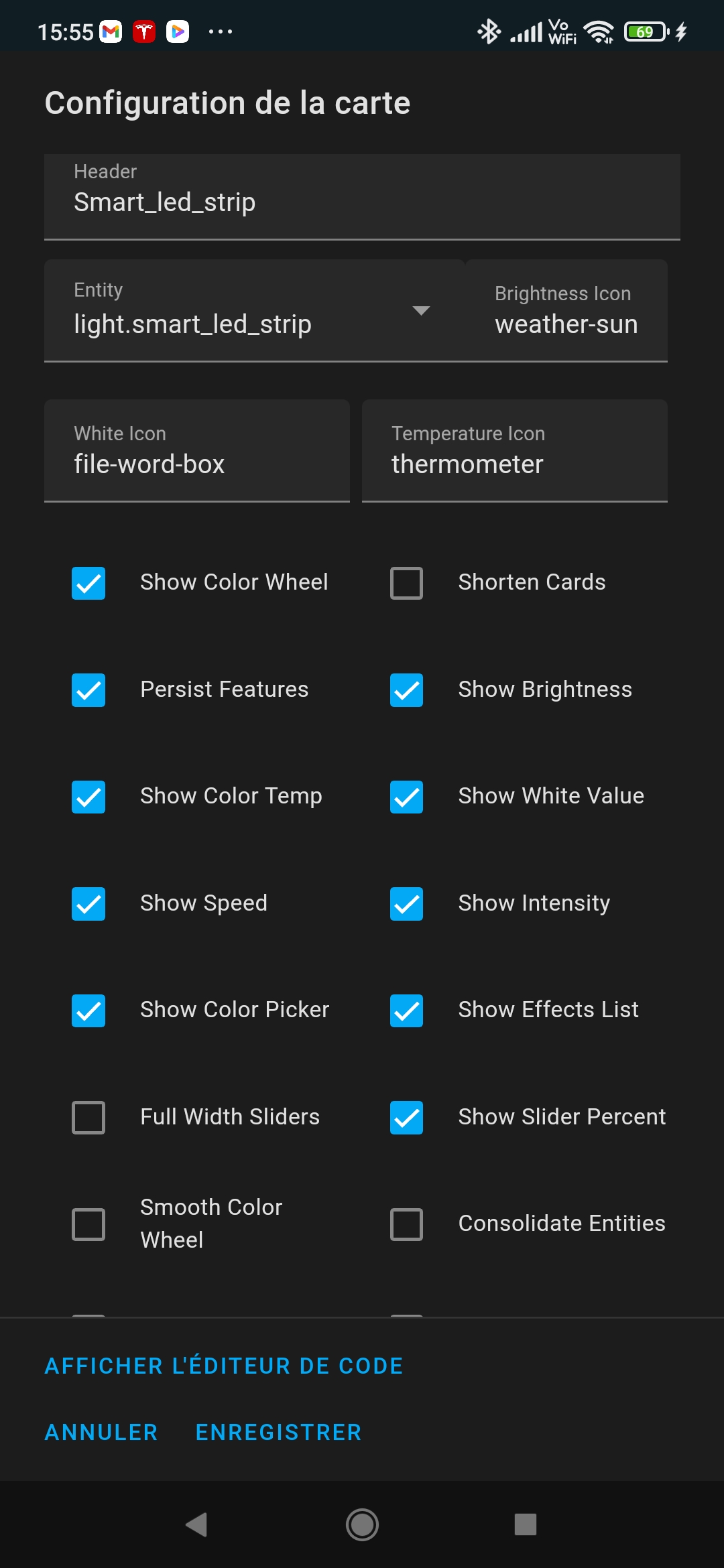Change the White Icon field
Image resolution: width=724 pixels, height=1568 pixels.
(x=197, y=450)
